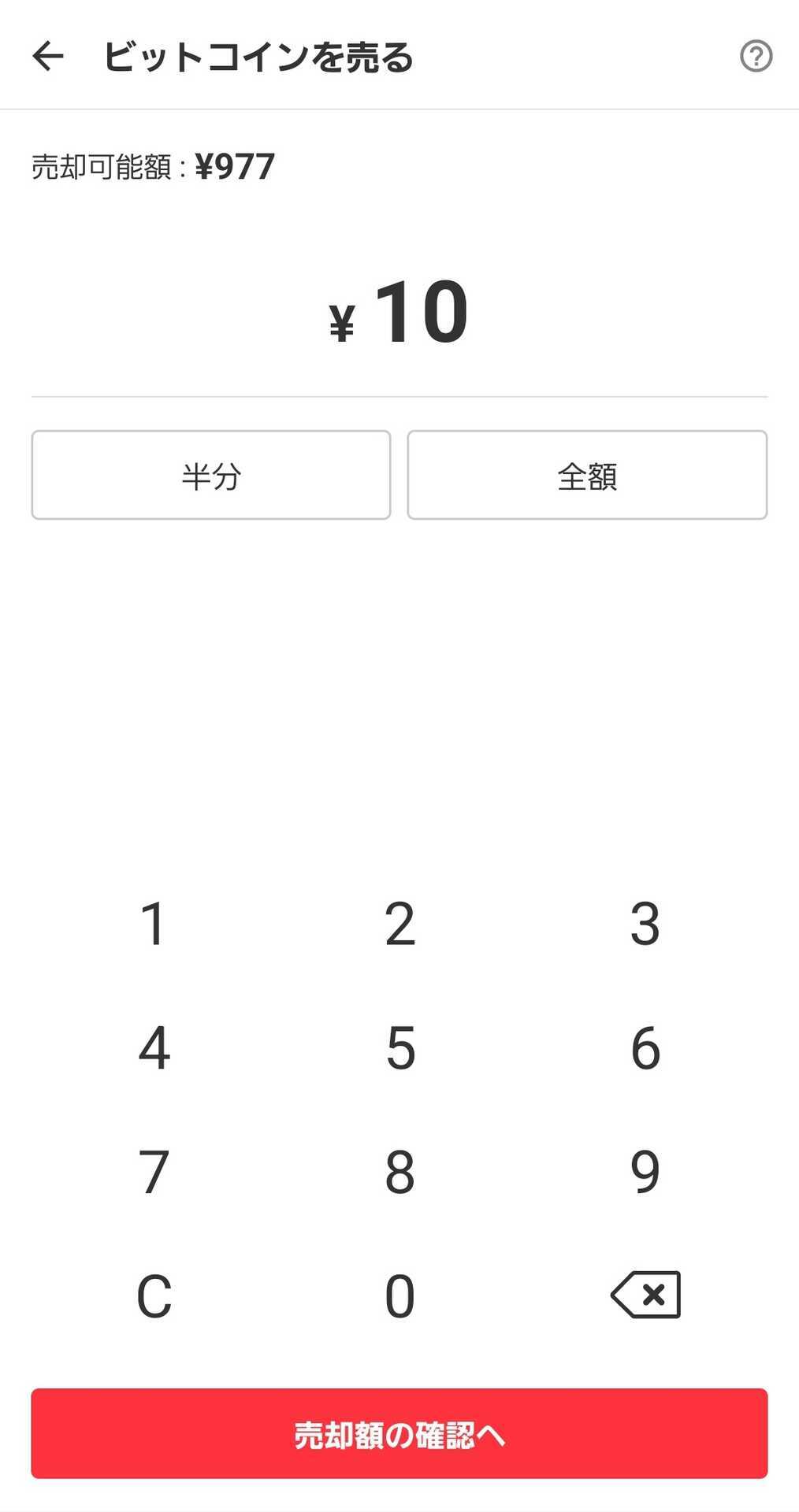This screenshot has width=799, height=1512.
Task: Clear the amount with the C key
Action: 154,1295
